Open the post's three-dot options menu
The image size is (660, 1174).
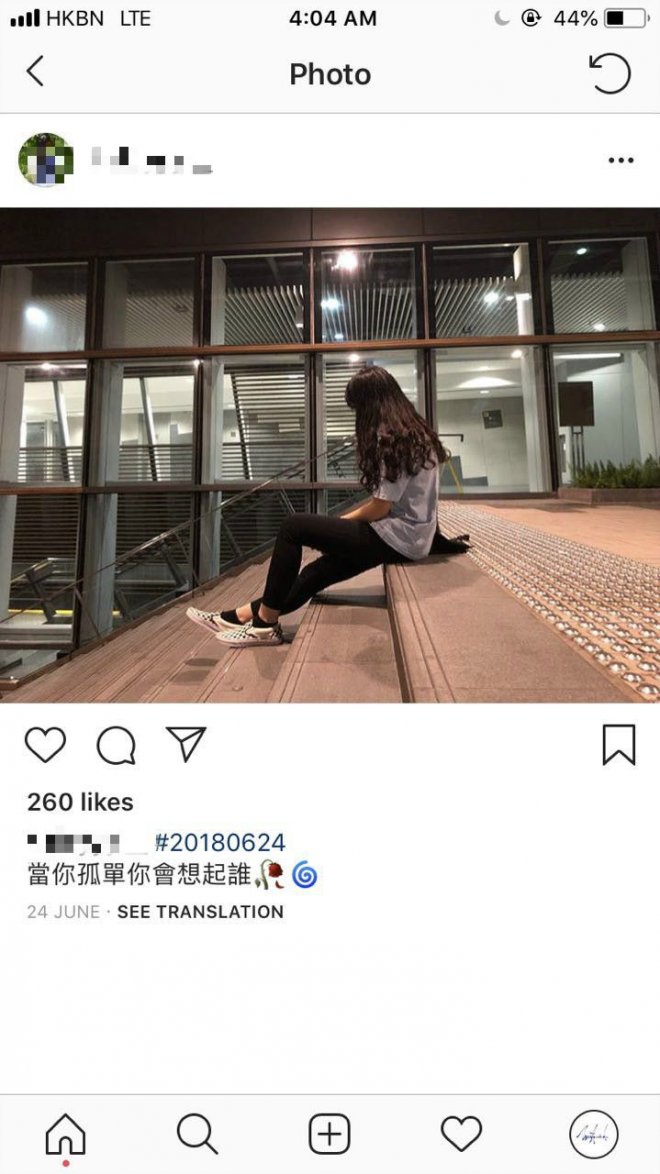[x=620, y=160]
